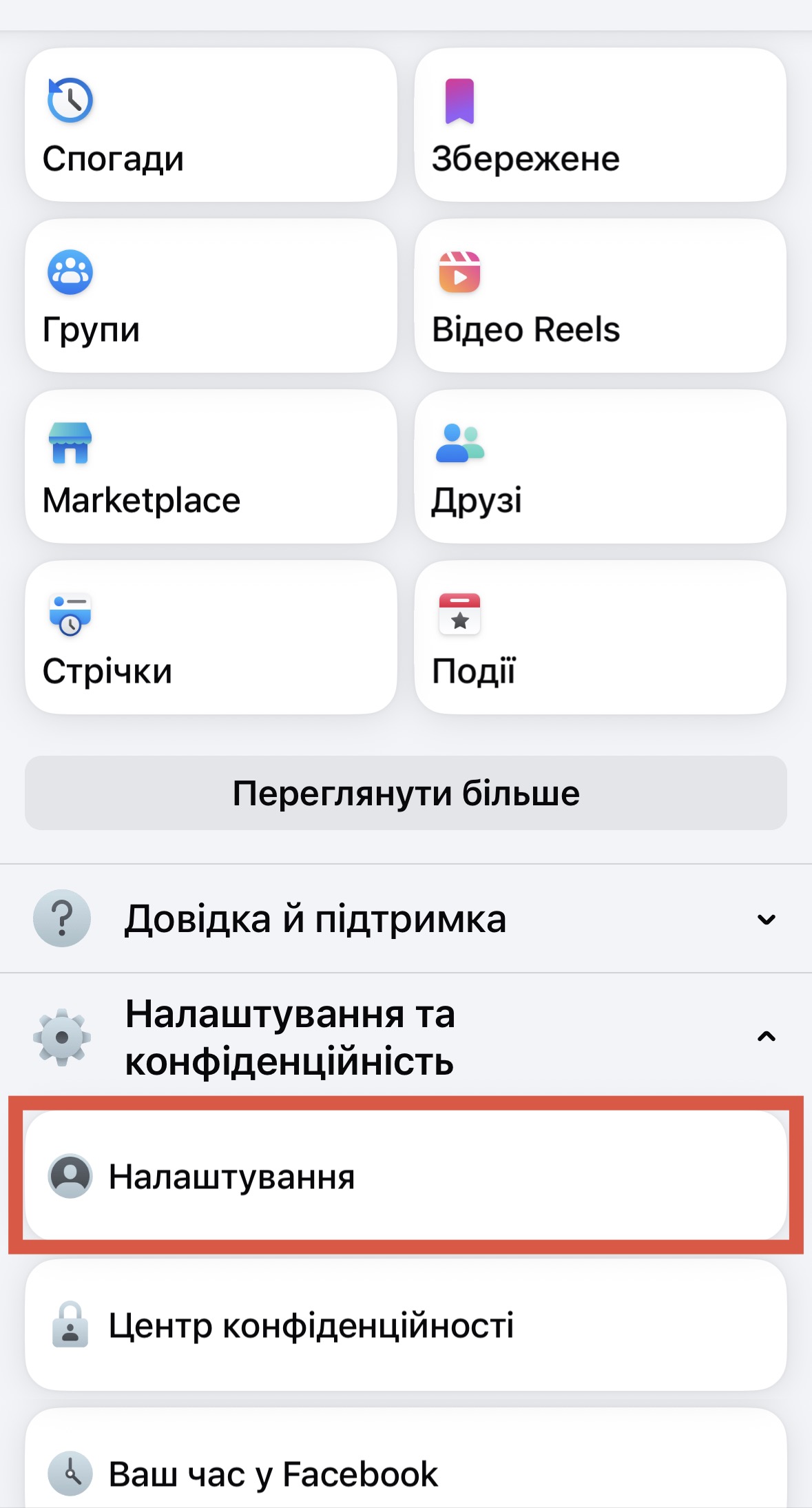The width and height of the screenshot is (812, 1508).
Task: Open Marketplace
Action: tap(211, 466)
